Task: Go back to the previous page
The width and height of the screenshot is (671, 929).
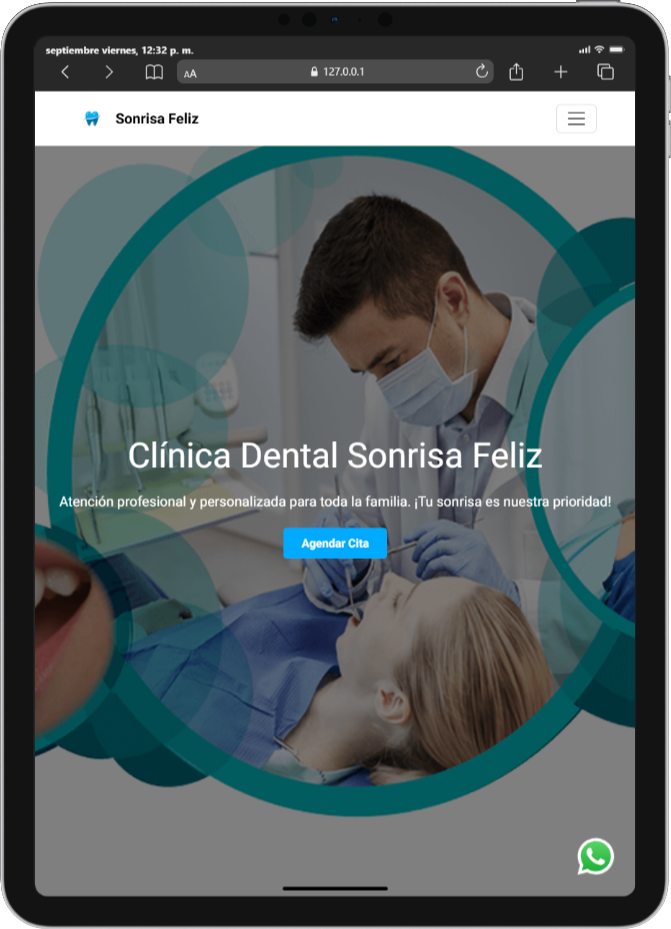Action: coord(65,72)
